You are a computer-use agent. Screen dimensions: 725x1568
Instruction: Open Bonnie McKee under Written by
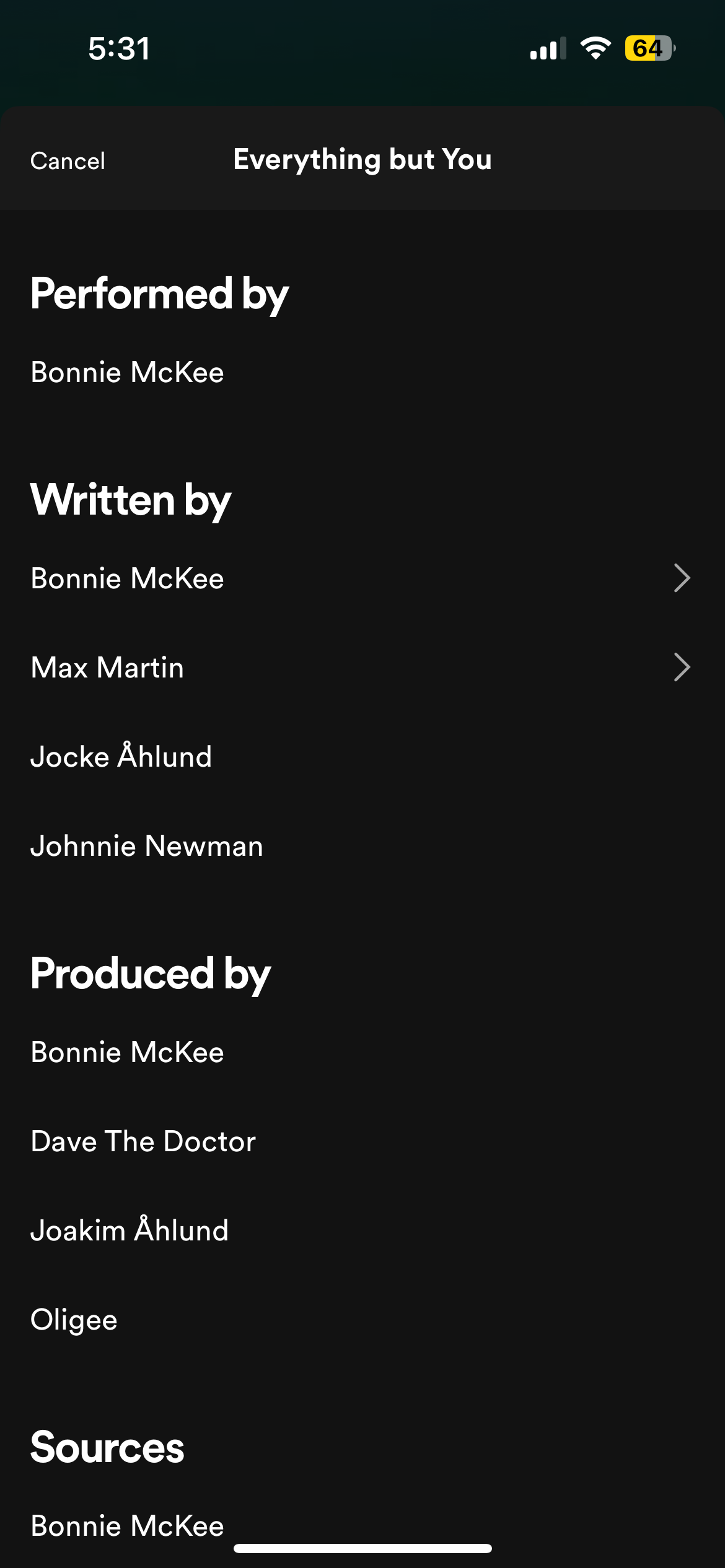click(362, 578)
